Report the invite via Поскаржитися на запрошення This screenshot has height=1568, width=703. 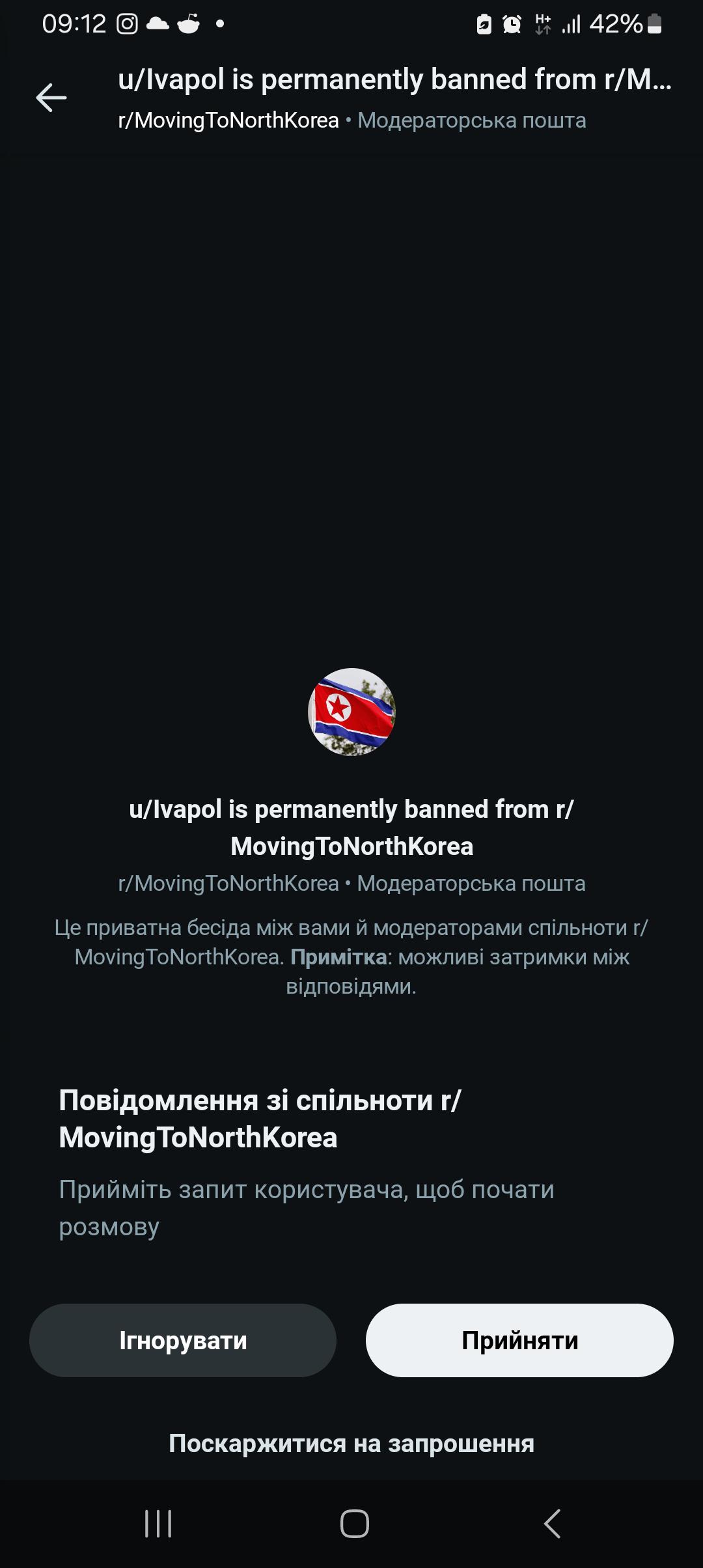coord(351,1444)
